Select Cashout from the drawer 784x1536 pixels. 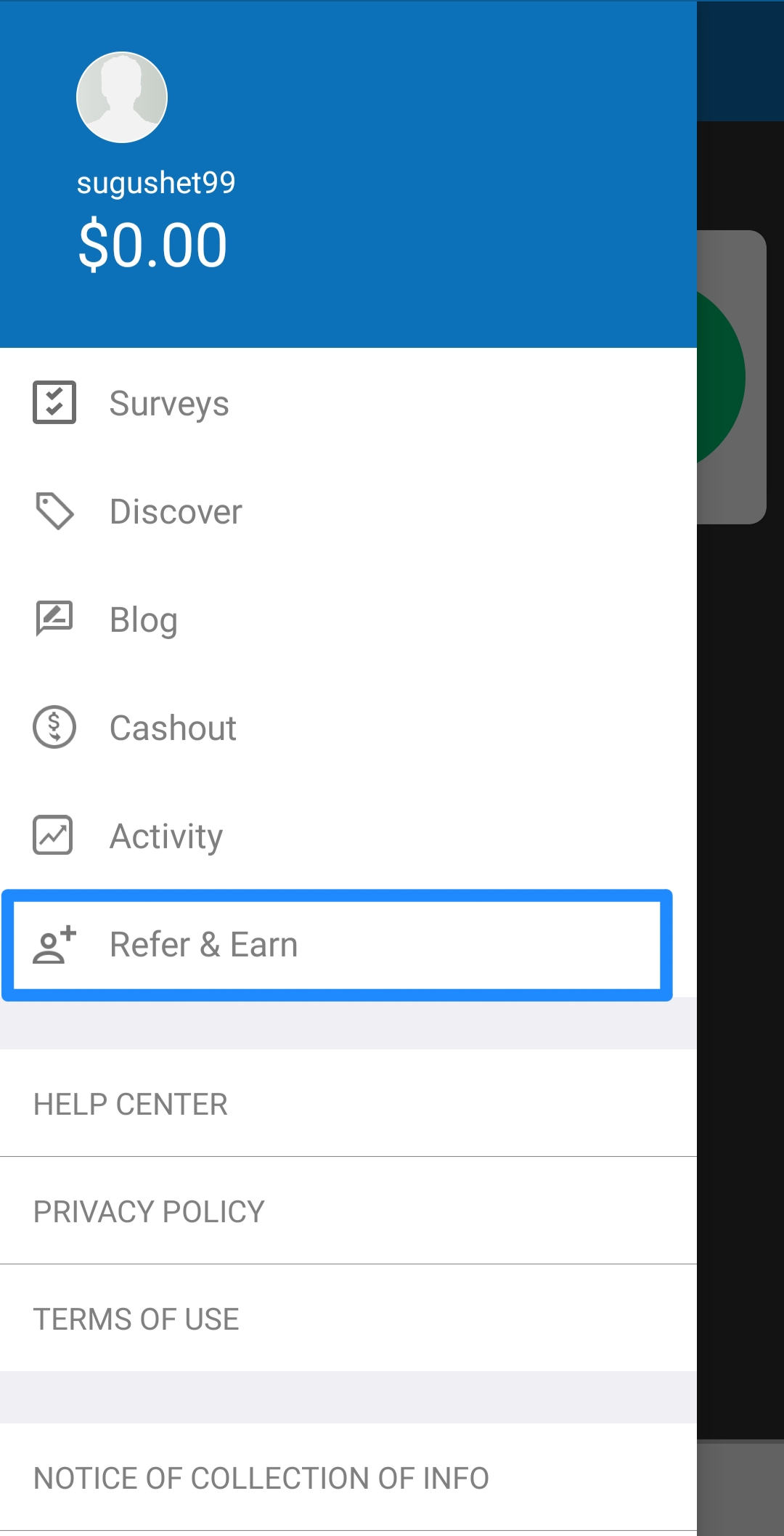pyautogui.click(x=173, y=728)
